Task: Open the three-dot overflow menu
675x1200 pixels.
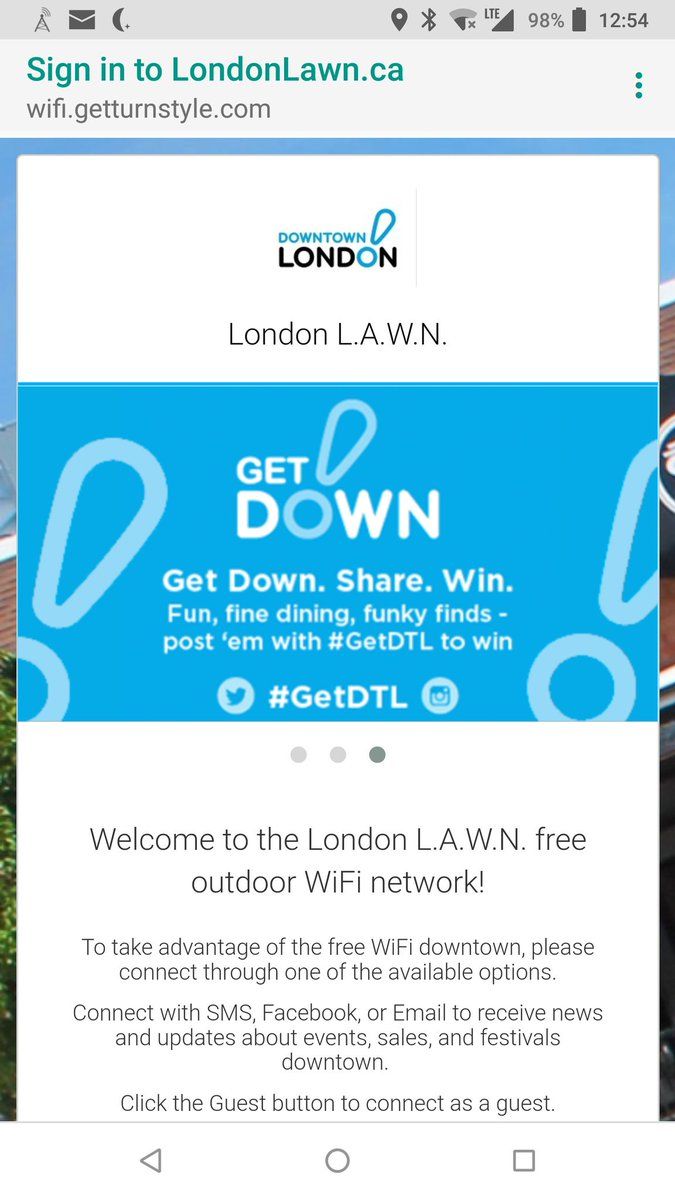Action: [638, 86]
